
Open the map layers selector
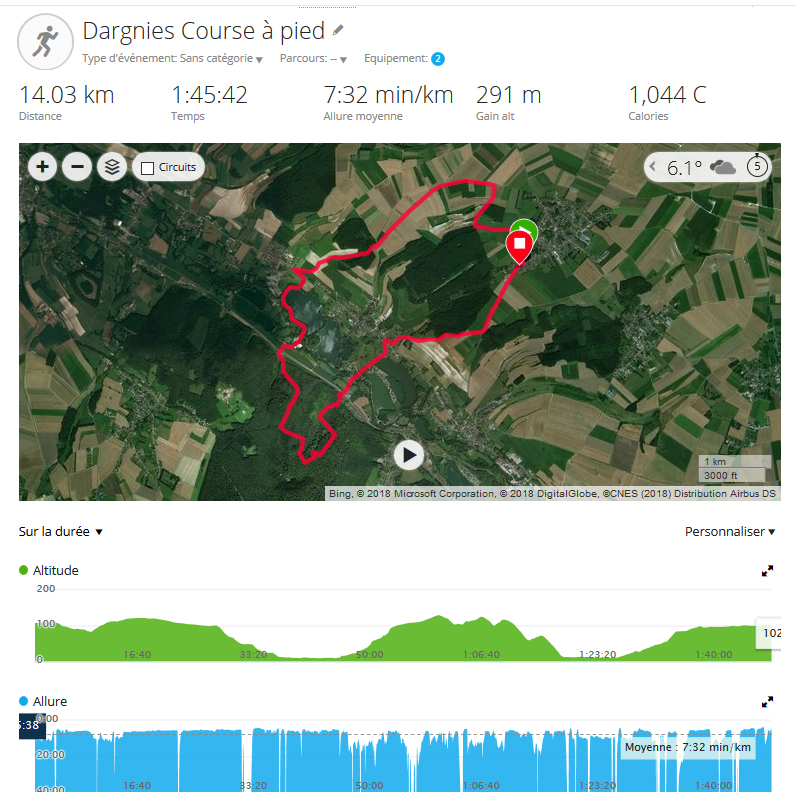click(112, 167)
